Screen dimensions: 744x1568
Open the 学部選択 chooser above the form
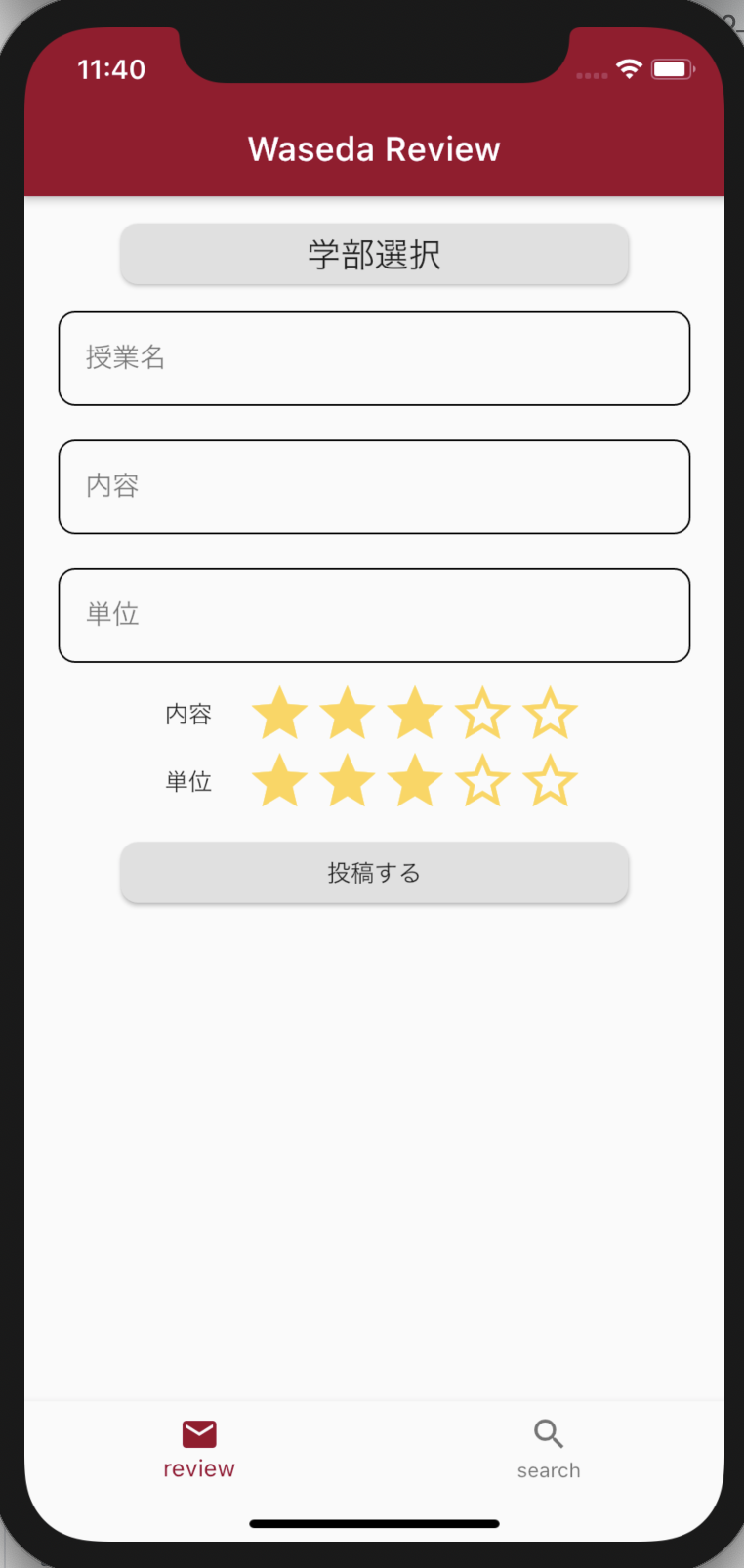tap(374, 254)
